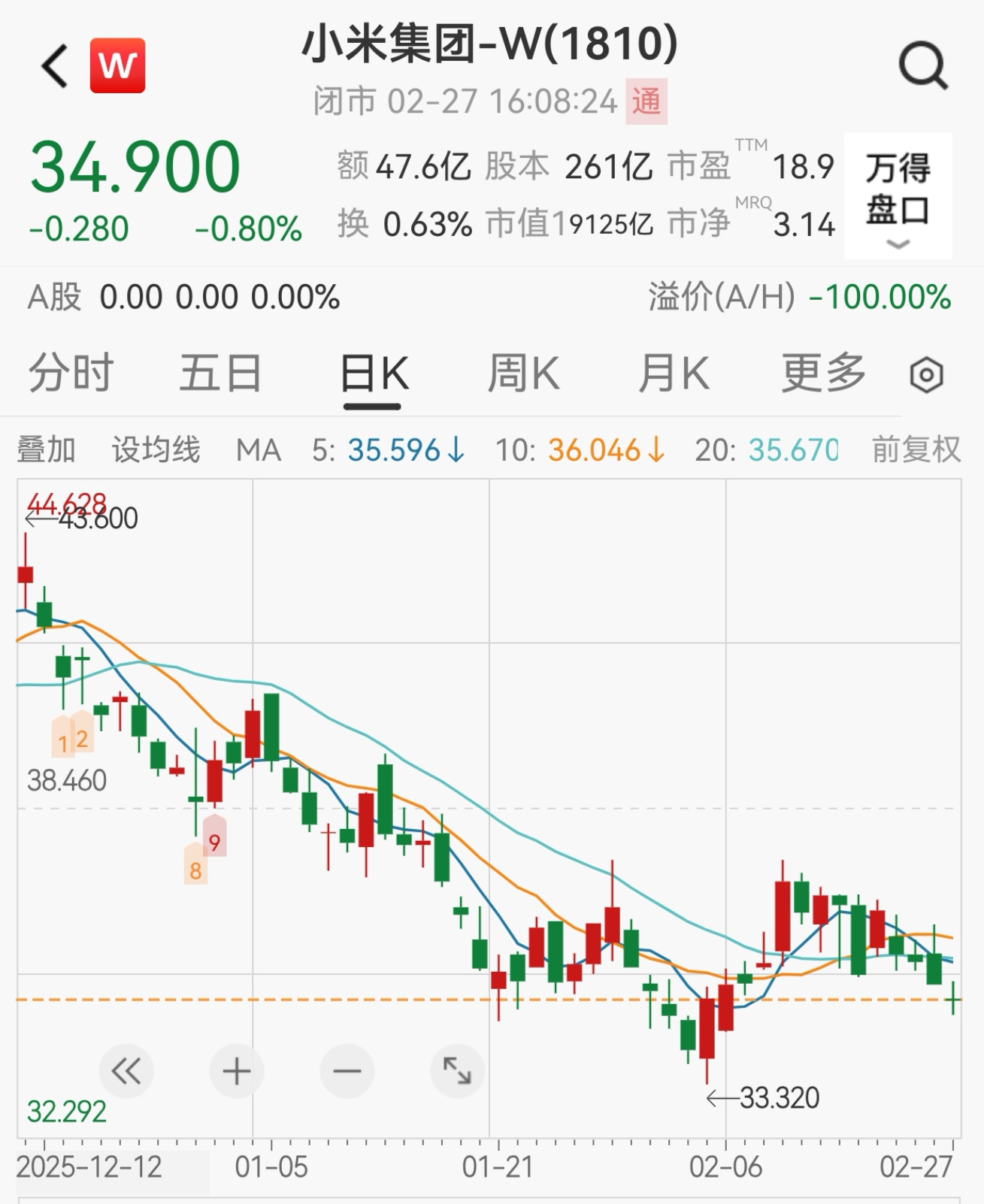Switch to the 周K tab

[x=523, y=373]
